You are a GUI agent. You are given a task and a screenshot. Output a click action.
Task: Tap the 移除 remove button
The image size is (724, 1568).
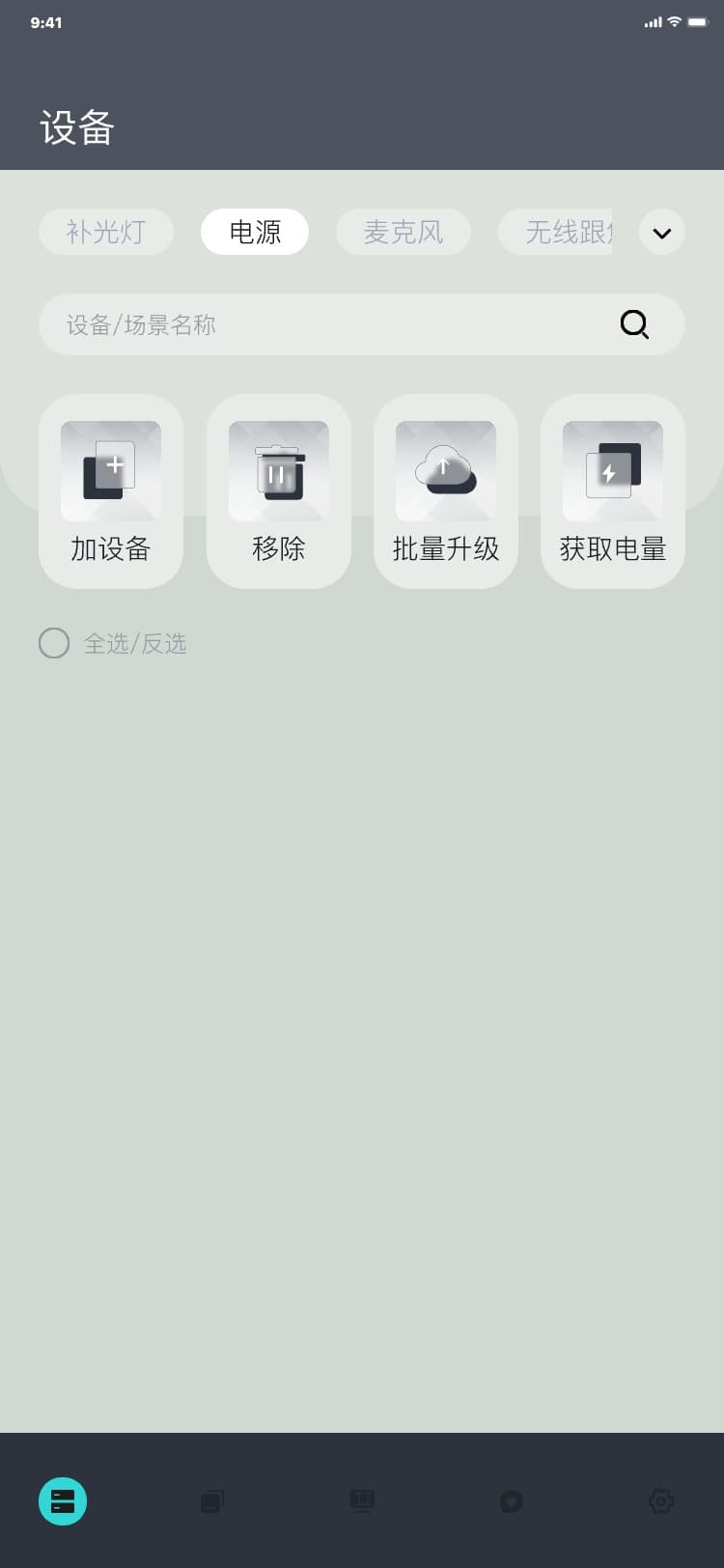coord(279,491)
